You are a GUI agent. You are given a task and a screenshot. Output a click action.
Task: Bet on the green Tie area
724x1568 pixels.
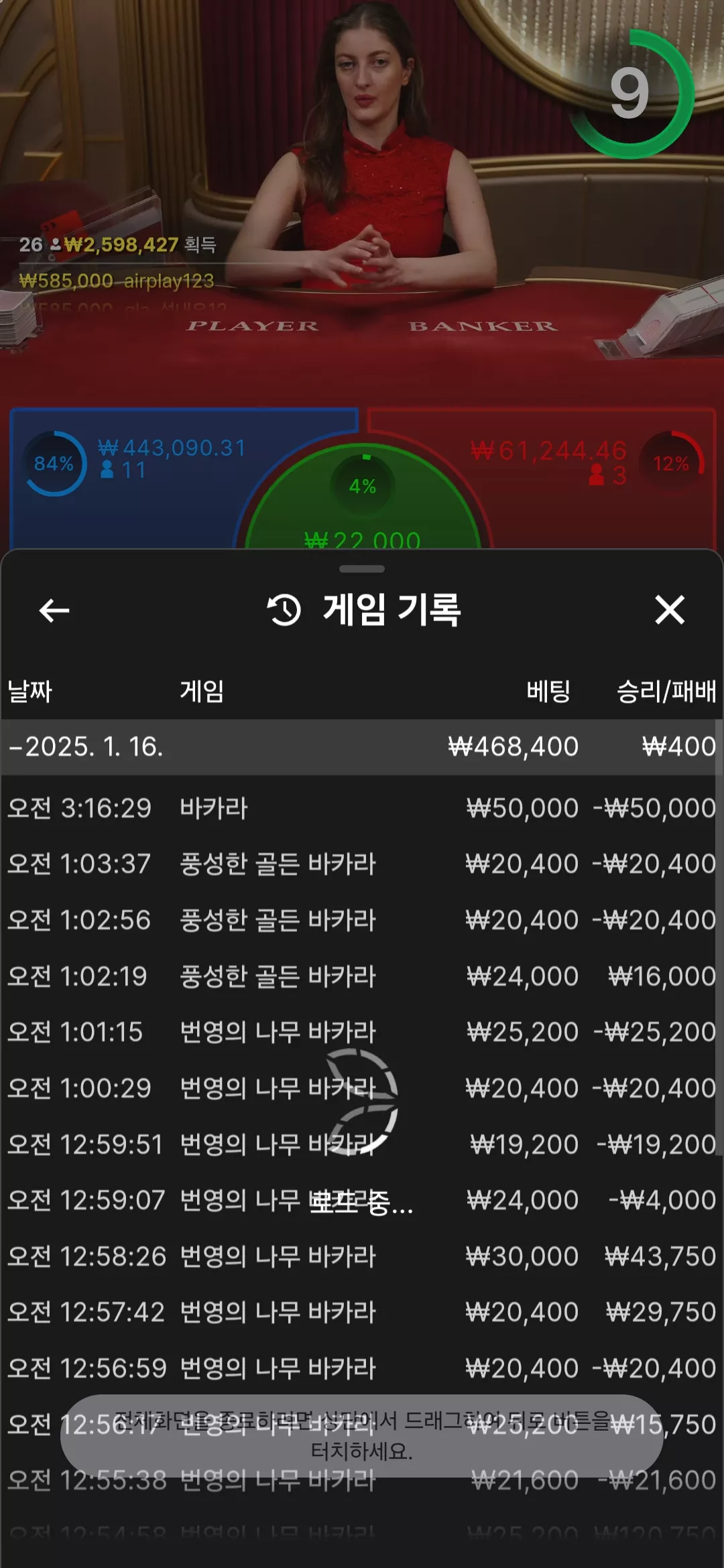[x=363, y=503]
